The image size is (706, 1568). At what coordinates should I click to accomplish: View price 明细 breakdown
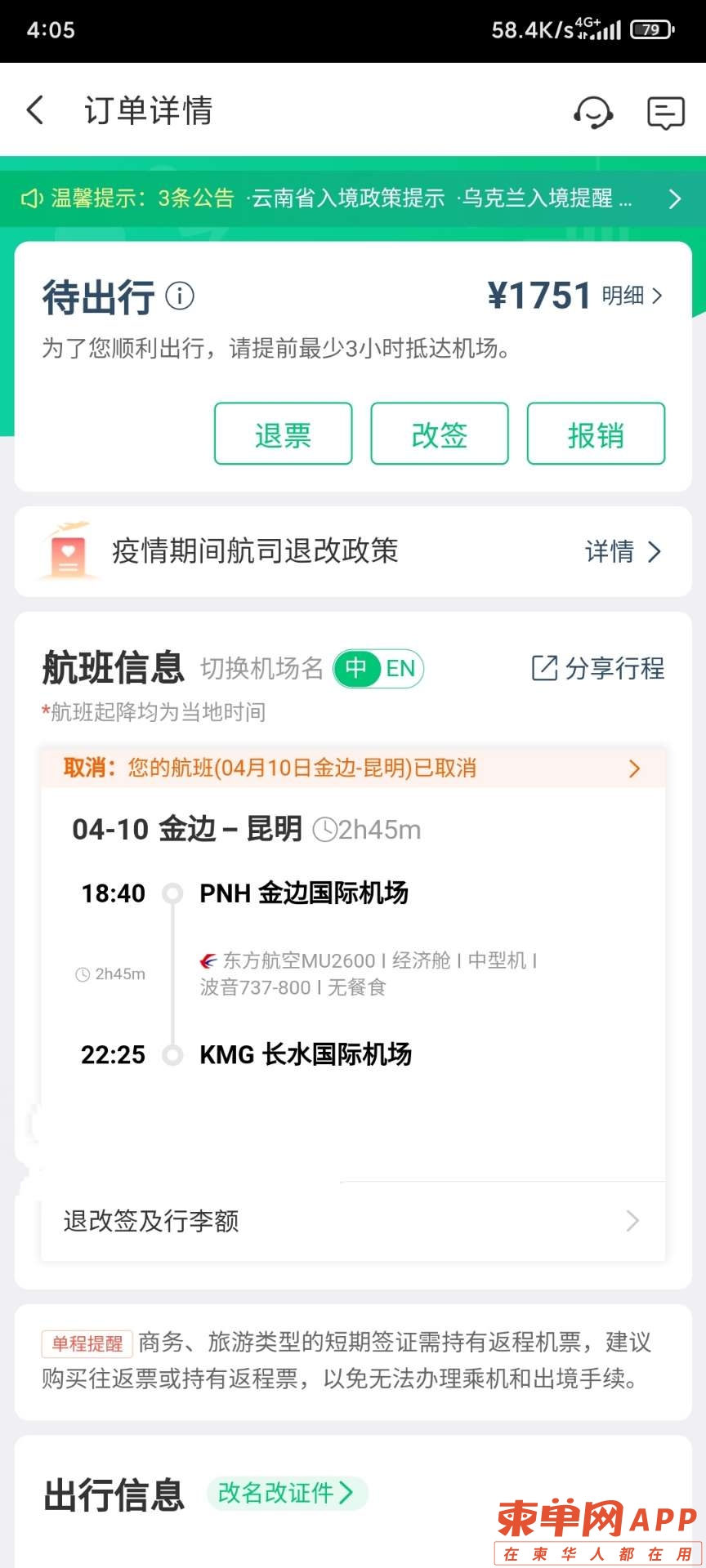[632, 296]
